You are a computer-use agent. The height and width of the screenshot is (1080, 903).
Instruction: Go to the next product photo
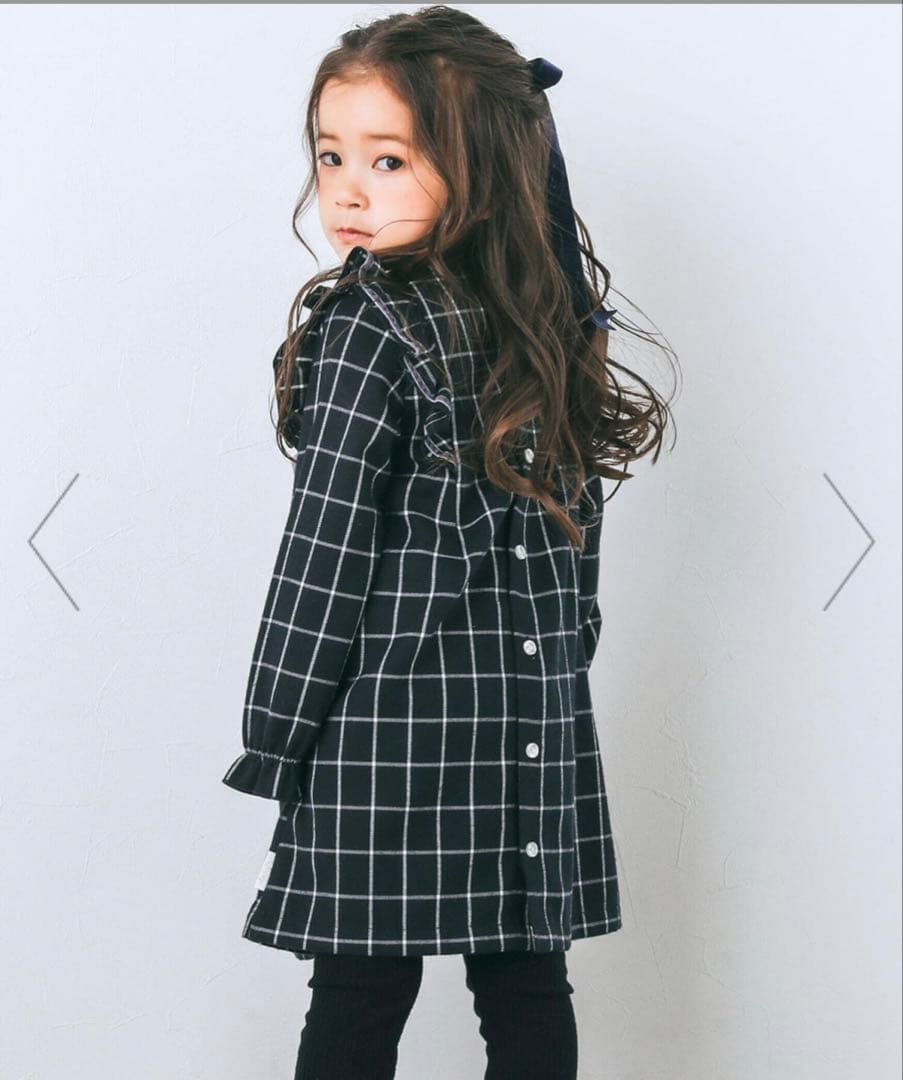coord(848,542)
